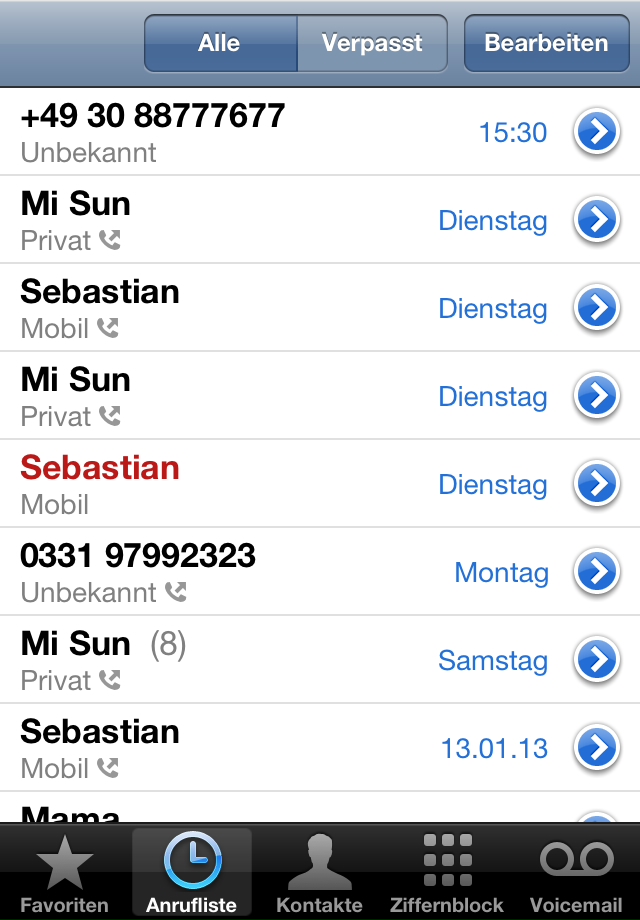Open the Favoriten tab
The image size is (640, 920).
(x=64, y=872)
